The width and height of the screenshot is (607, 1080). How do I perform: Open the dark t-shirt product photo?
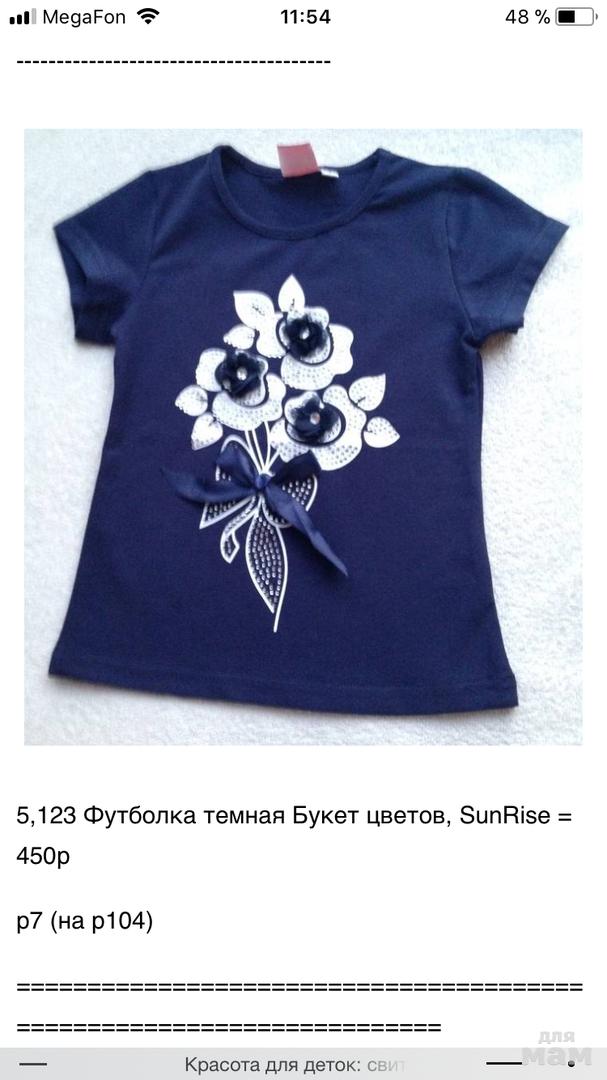303,437
